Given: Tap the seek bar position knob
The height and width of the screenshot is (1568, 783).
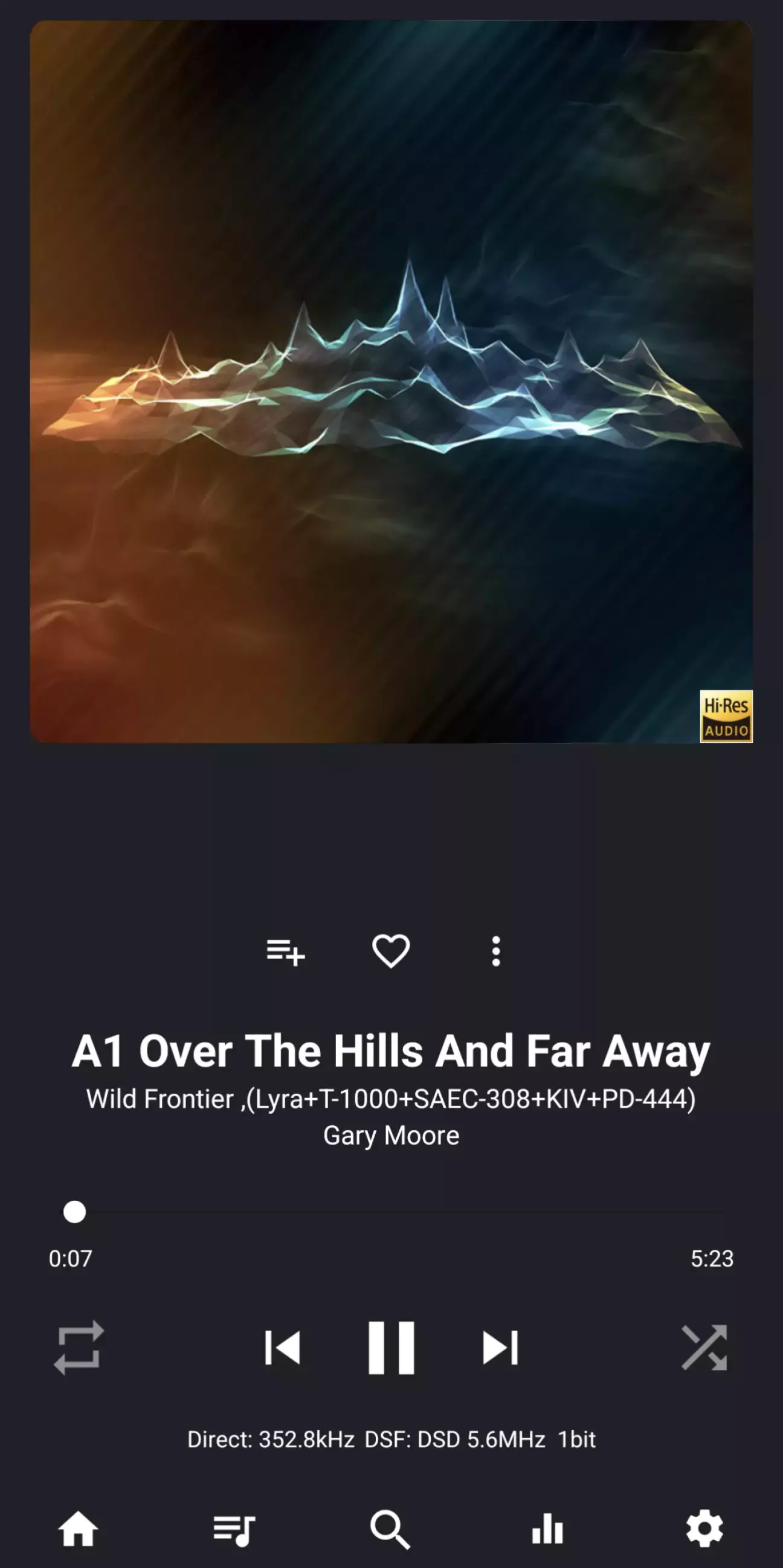Looking at the screenshot, I should (75, 1211).
